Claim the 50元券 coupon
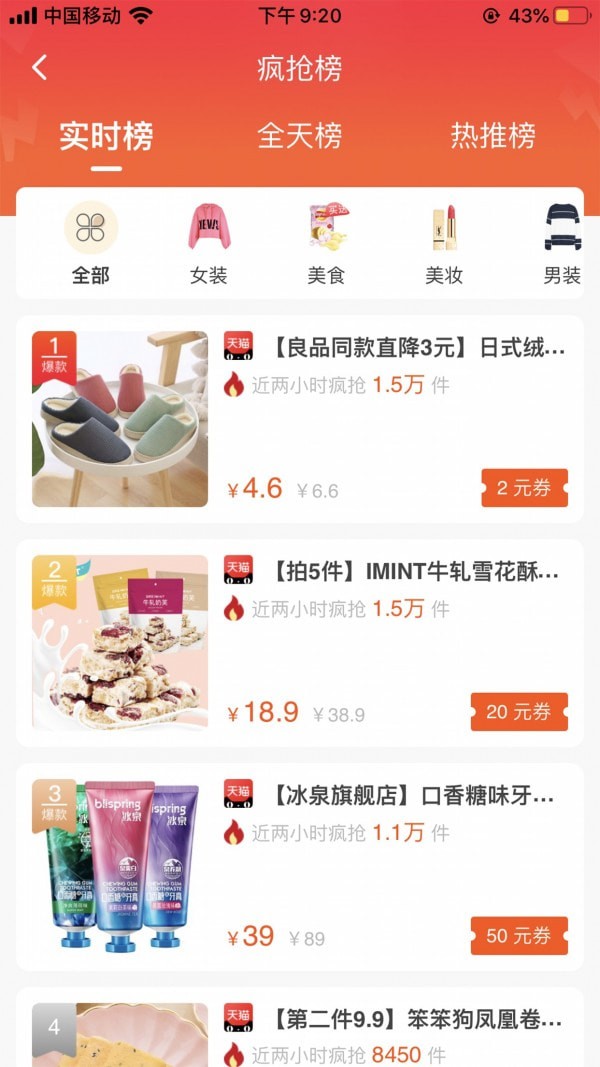 [x=519, y=936]
